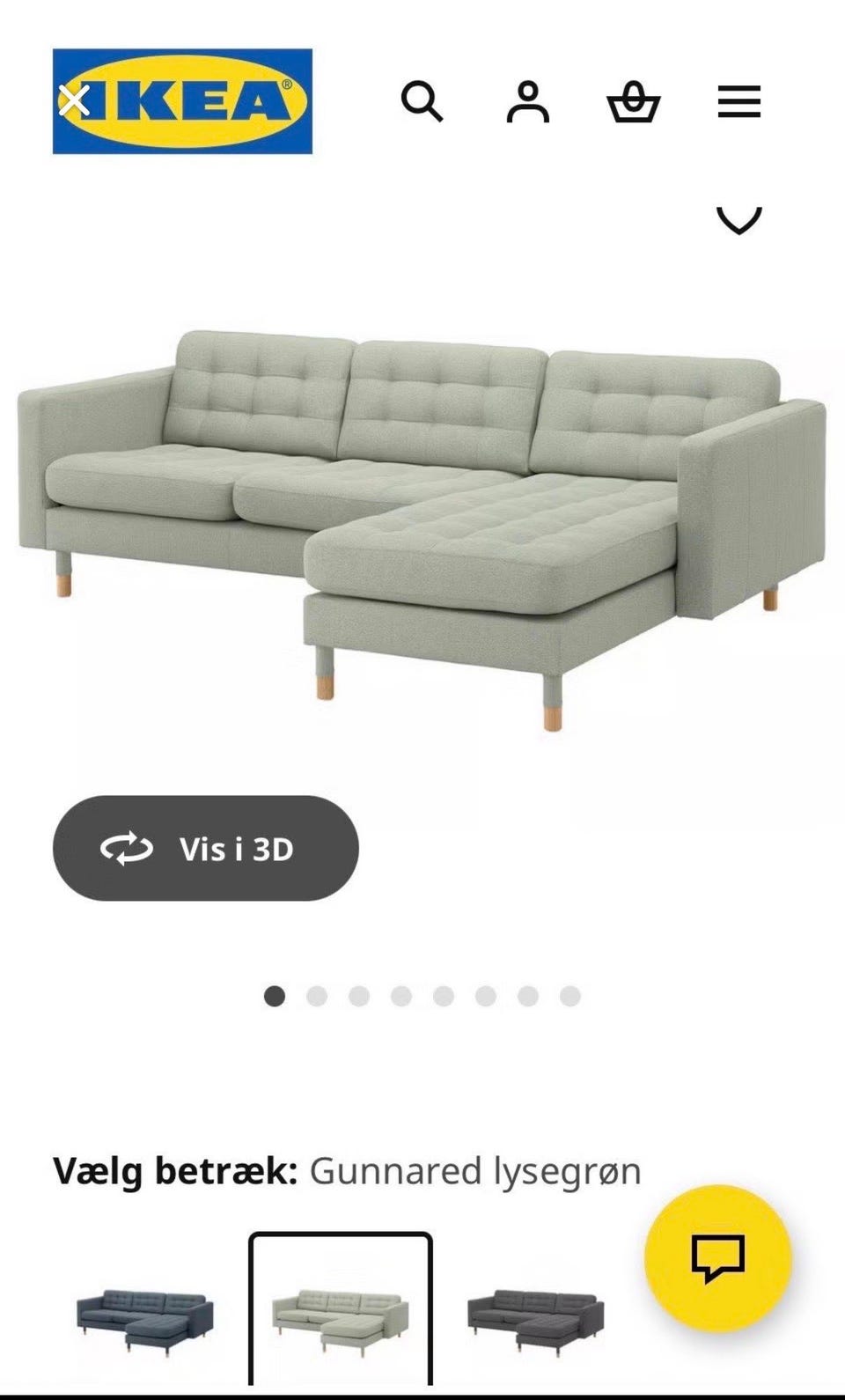
Task: Open the yellow chat button
Action: coord(718,1258)
